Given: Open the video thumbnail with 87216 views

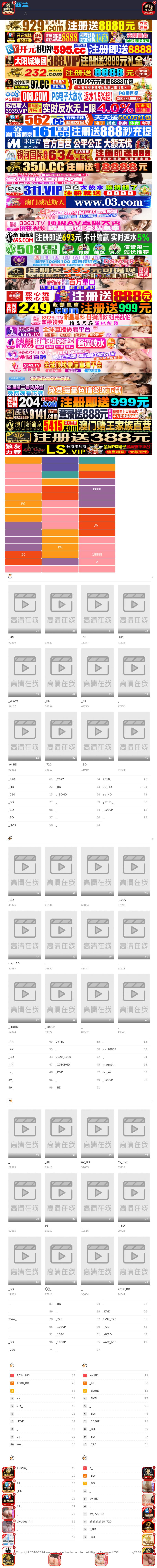Looking at the screenshot, I should click(24, 609).
